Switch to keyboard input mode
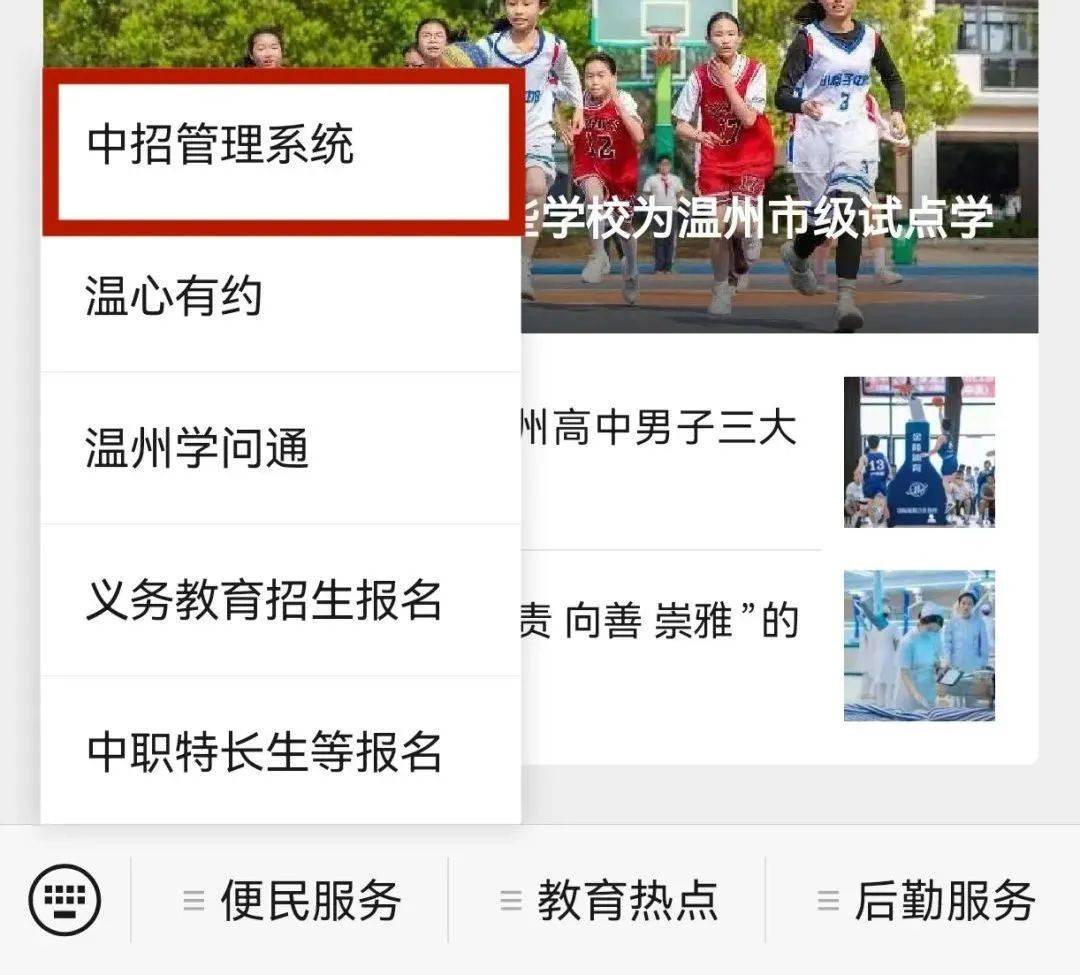The image size is (1080, 975). point(65,900)
